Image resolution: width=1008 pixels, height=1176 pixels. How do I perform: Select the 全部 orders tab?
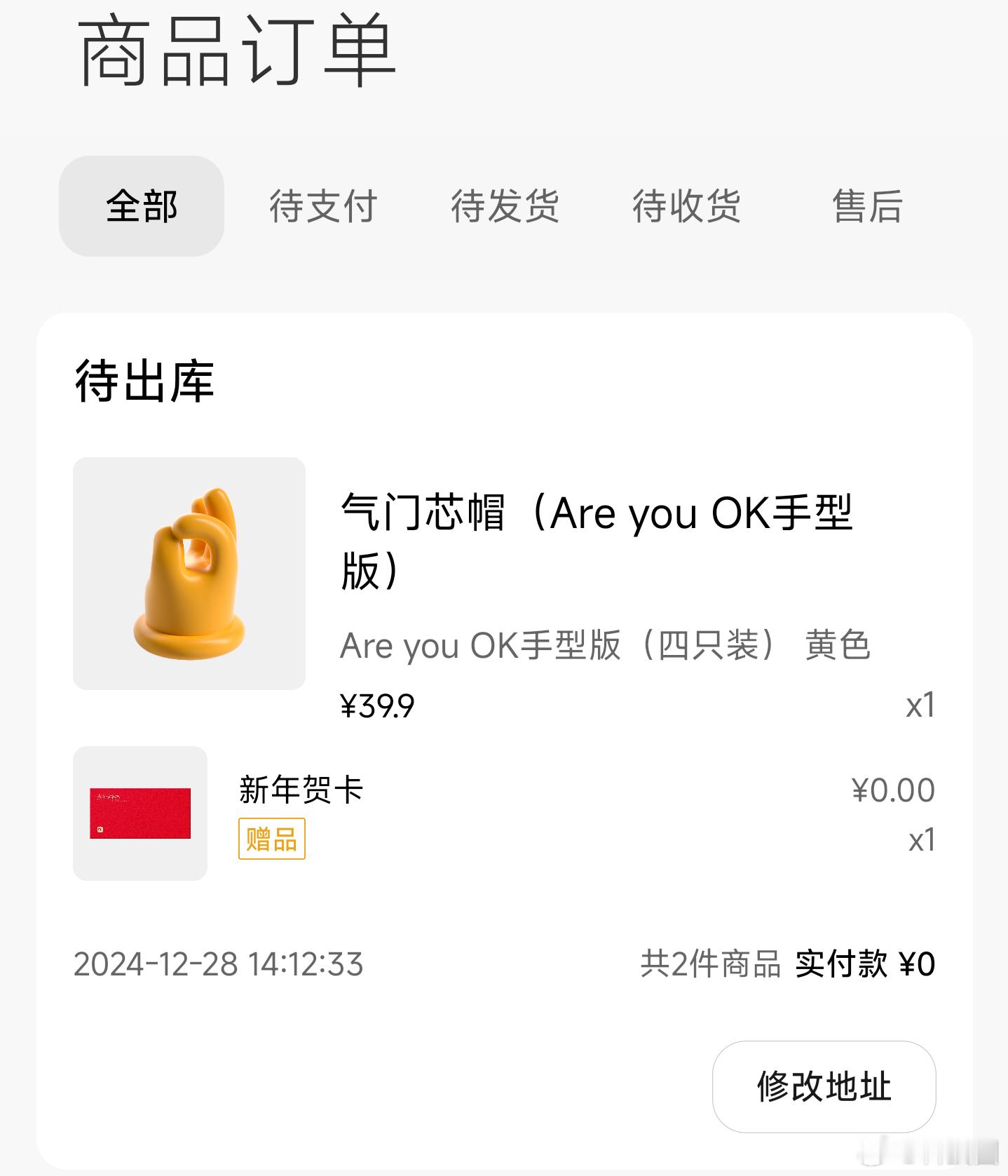(x=142, y=206)
